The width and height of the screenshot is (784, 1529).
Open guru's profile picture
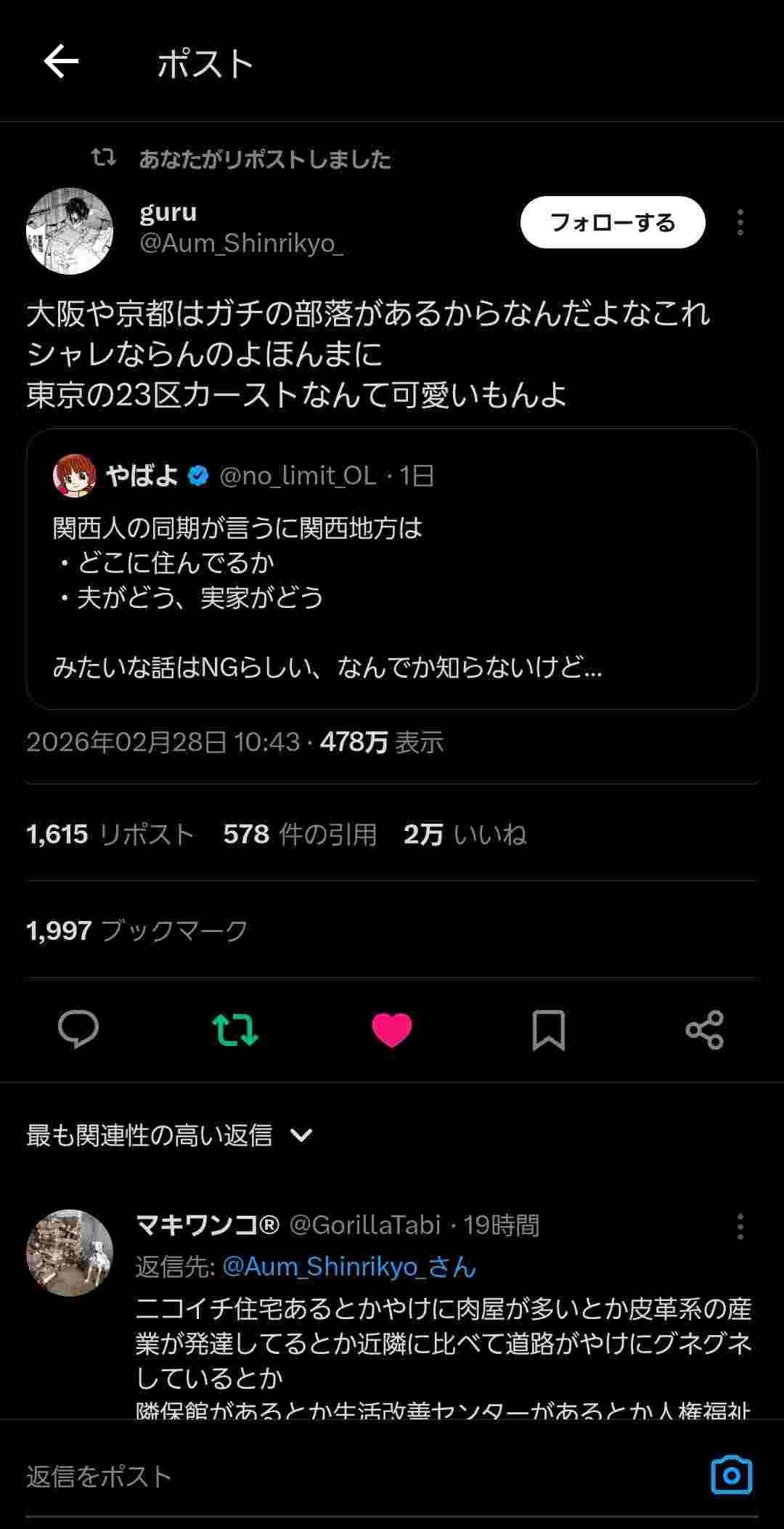[x=70, y=231]
